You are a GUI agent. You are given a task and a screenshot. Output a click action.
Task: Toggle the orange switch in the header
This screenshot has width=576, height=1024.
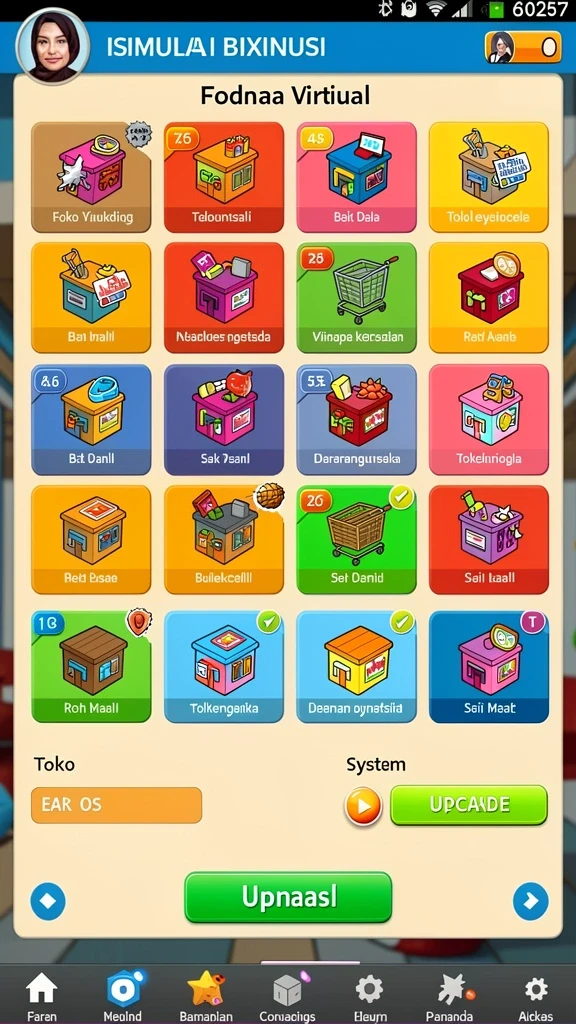pyautogui.click(x=523, y=47)
